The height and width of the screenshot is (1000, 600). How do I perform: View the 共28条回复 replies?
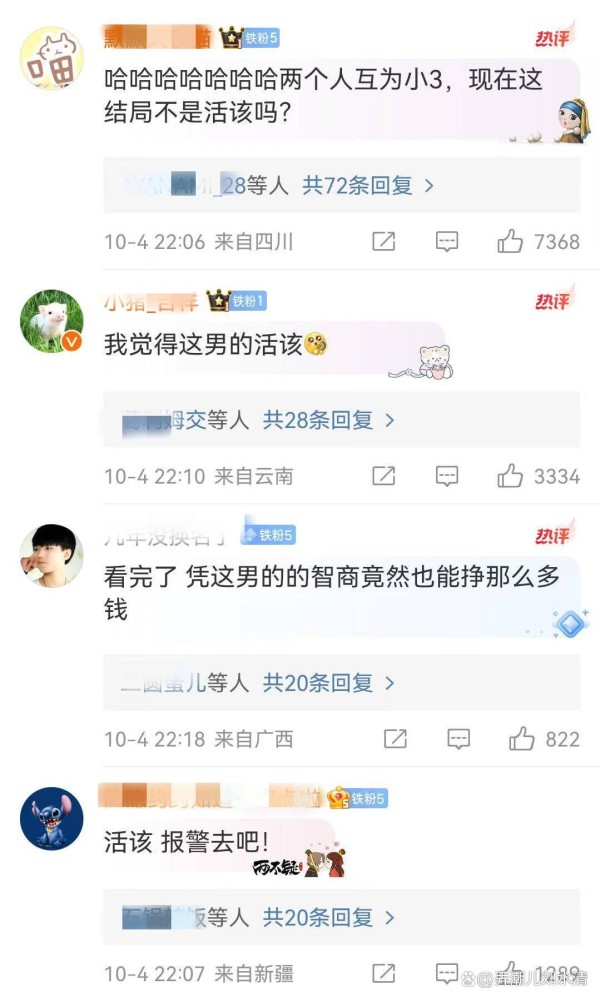click(328, 421)
